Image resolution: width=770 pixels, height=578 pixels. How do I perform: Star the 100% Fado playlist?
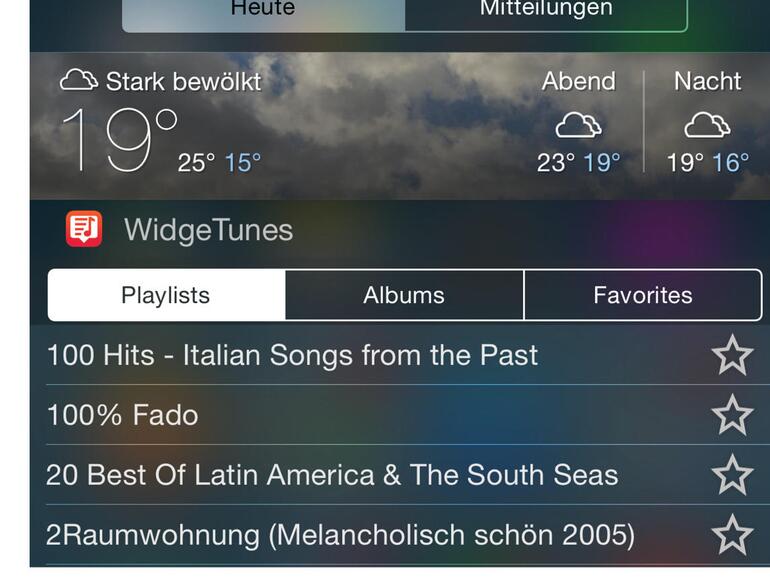point(732,415)
